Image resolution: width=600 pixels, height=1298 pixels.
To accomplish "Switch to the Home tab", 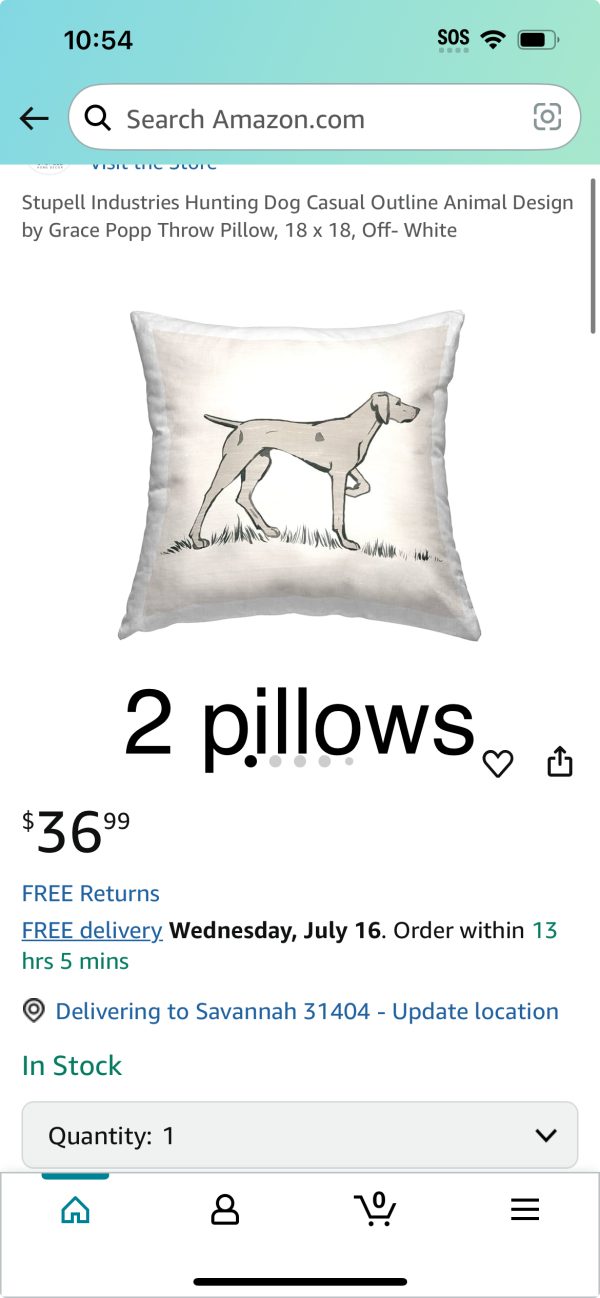I will click(75, 1209).
